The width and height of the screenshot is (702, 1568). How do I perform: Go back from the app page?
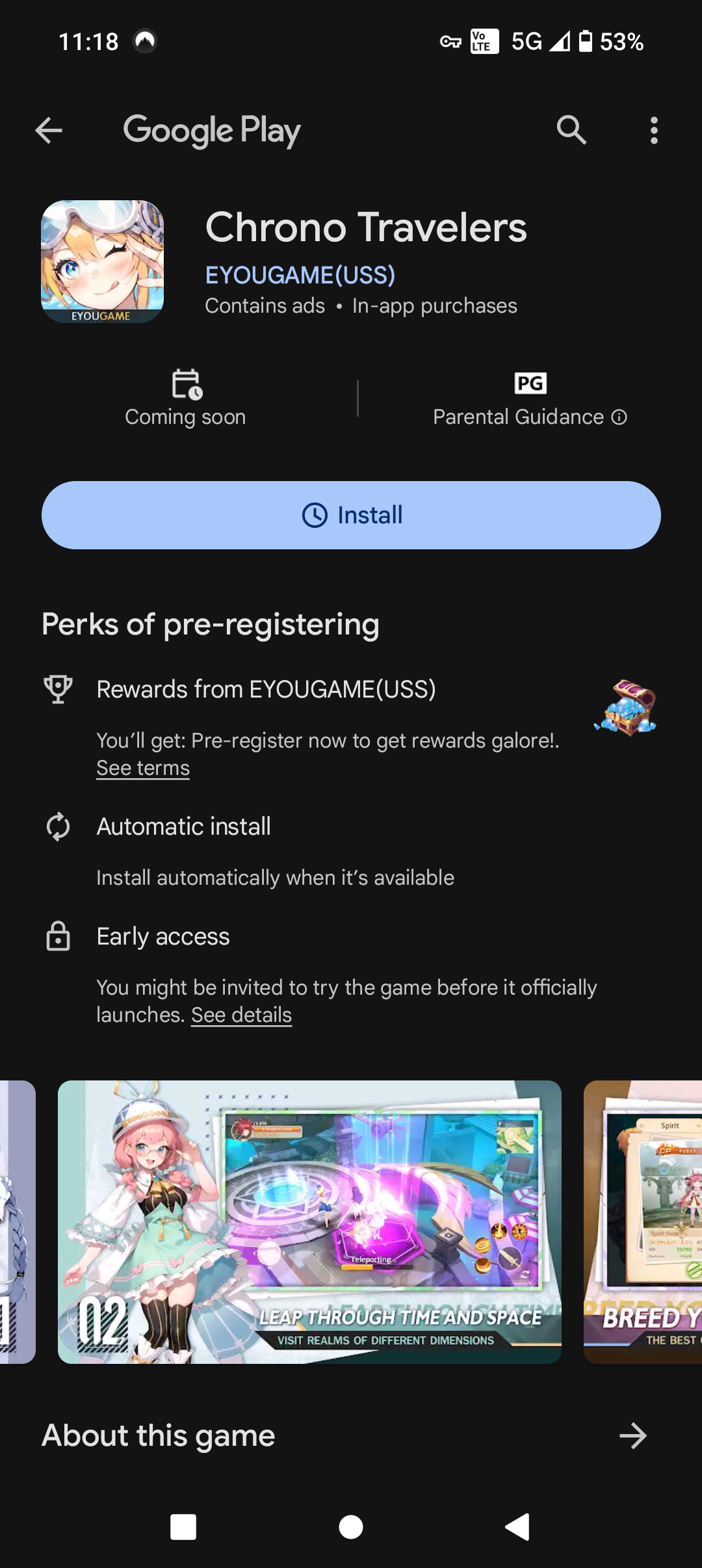[49, 131]
